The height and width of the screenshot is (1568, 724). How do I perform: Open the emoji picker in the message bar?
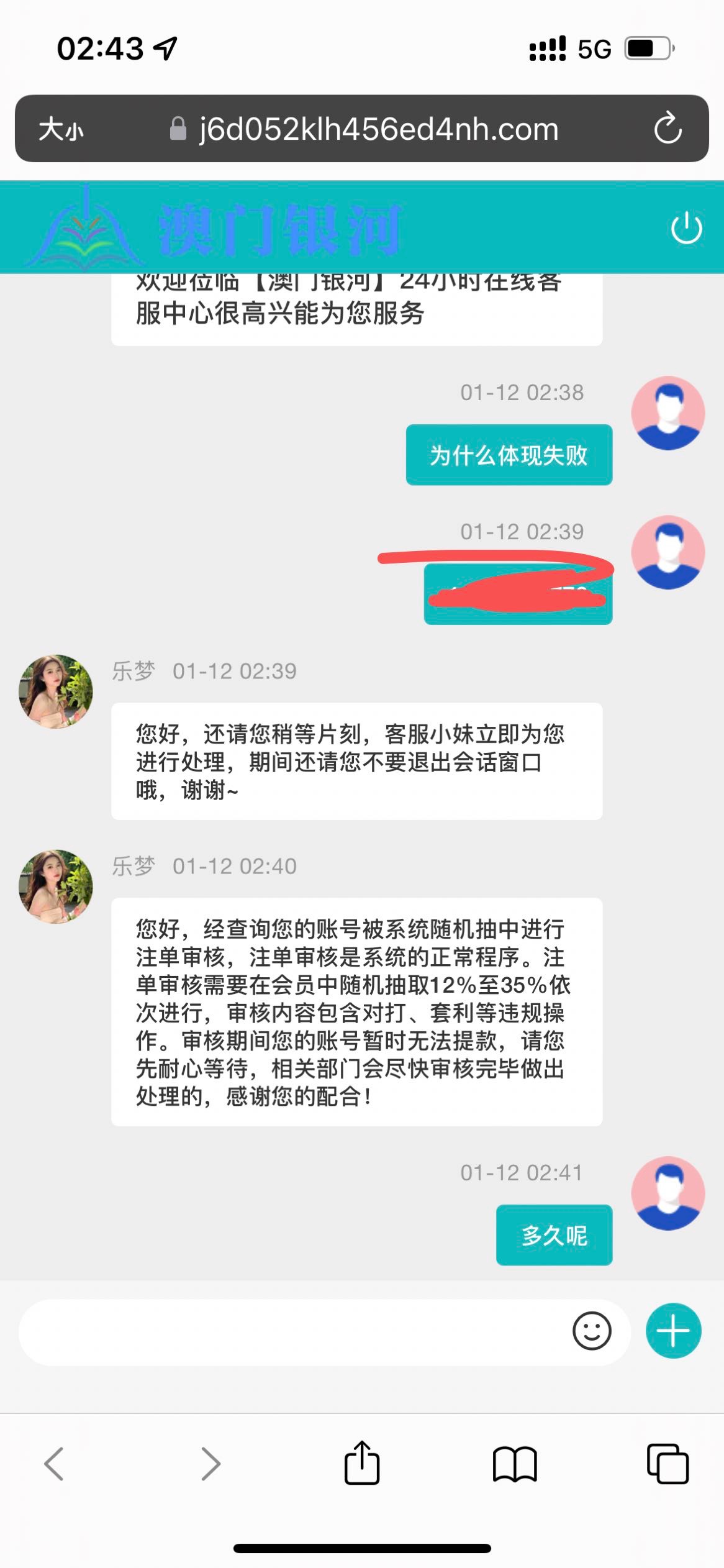tap(591, 1331)
